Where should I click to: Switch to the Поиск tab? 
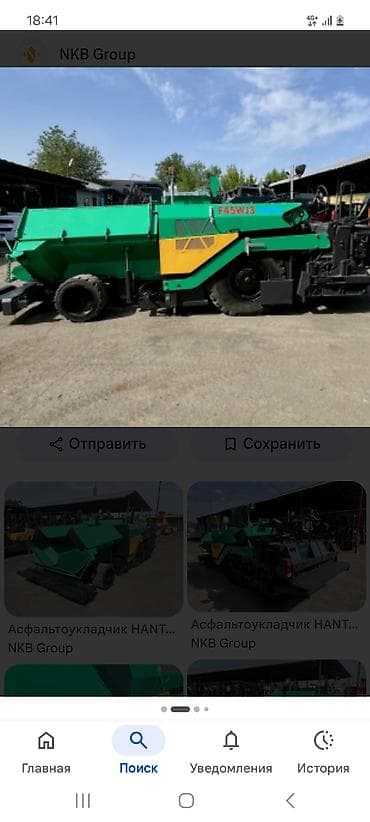138,753
